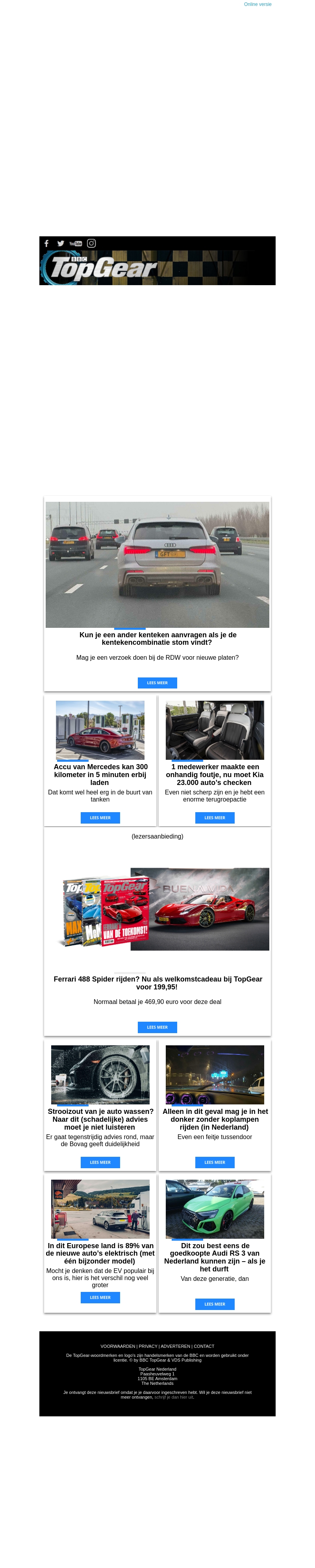Open the grey Audi kenteken photo
Viewport: 315px width, 1568px height.
click(x=157, y=564)
